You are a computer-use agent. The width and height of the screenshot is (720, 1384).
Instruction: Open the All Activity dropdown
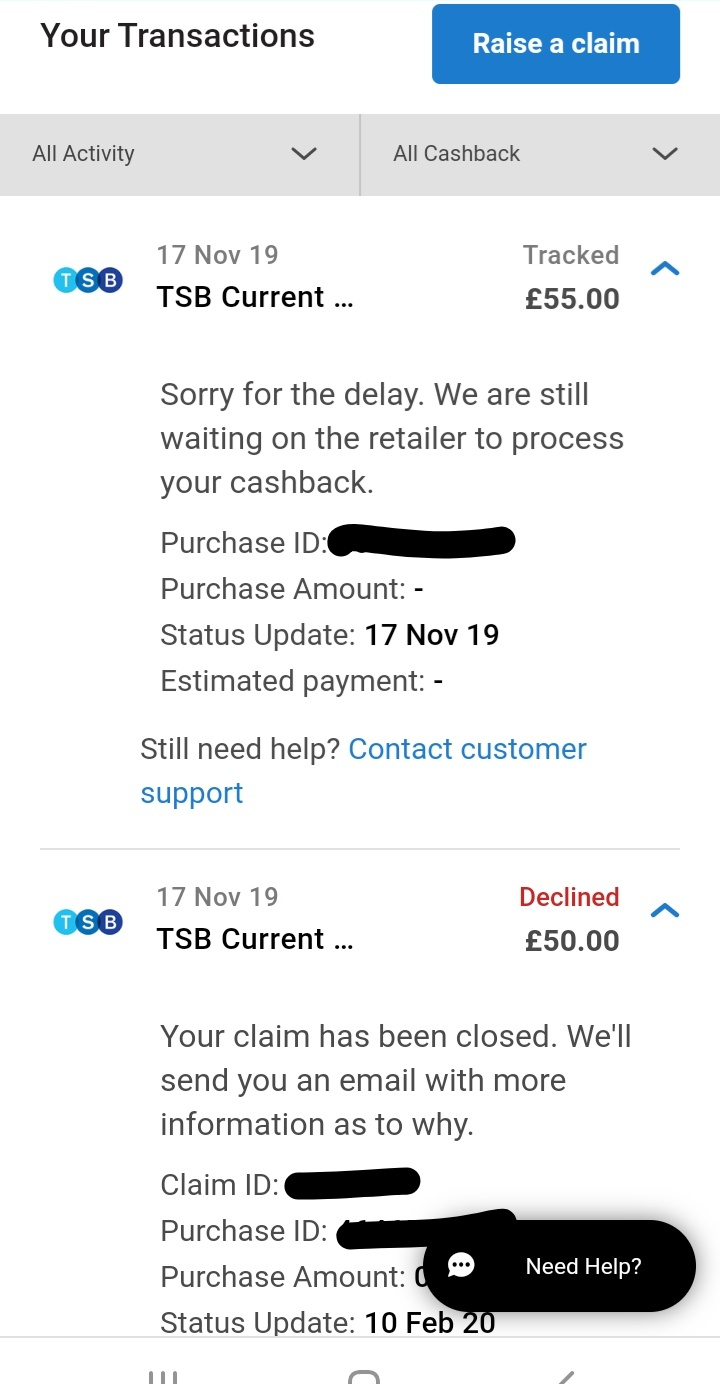(x=179, y=154)
